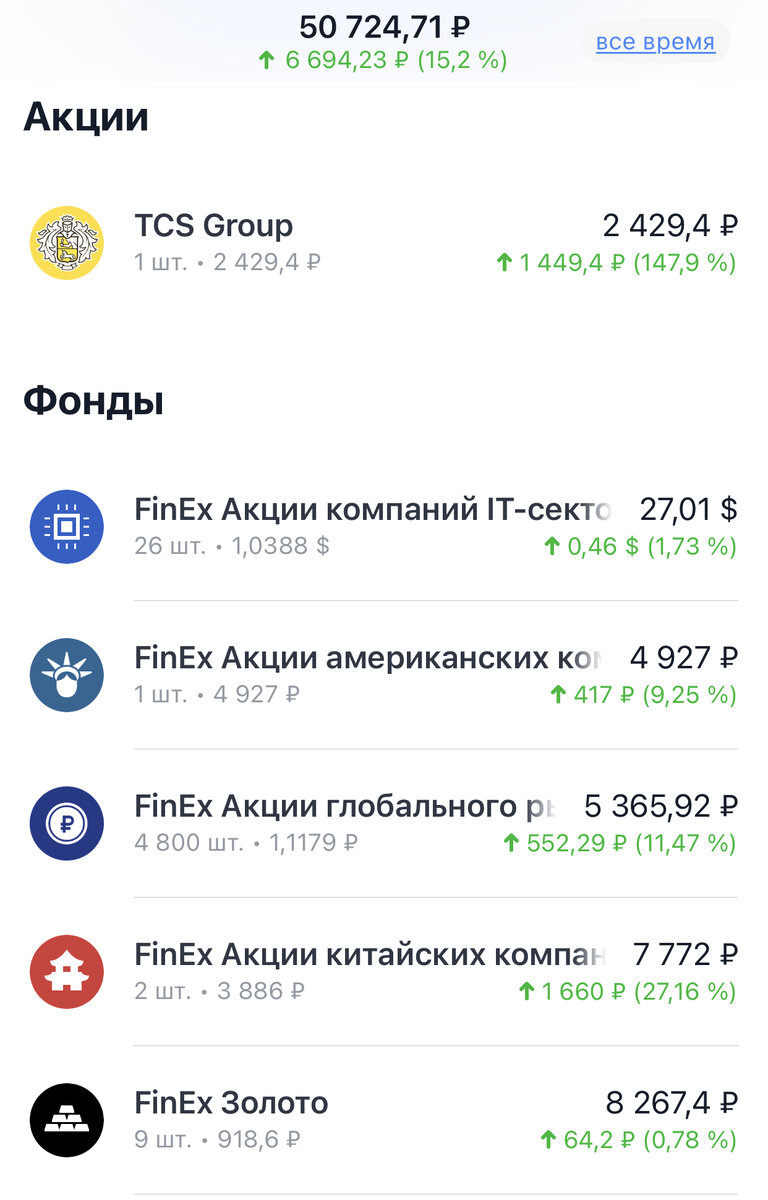
Task: Click the red FinEx китайских компаний pagoda icon
Action: point(67,971)
